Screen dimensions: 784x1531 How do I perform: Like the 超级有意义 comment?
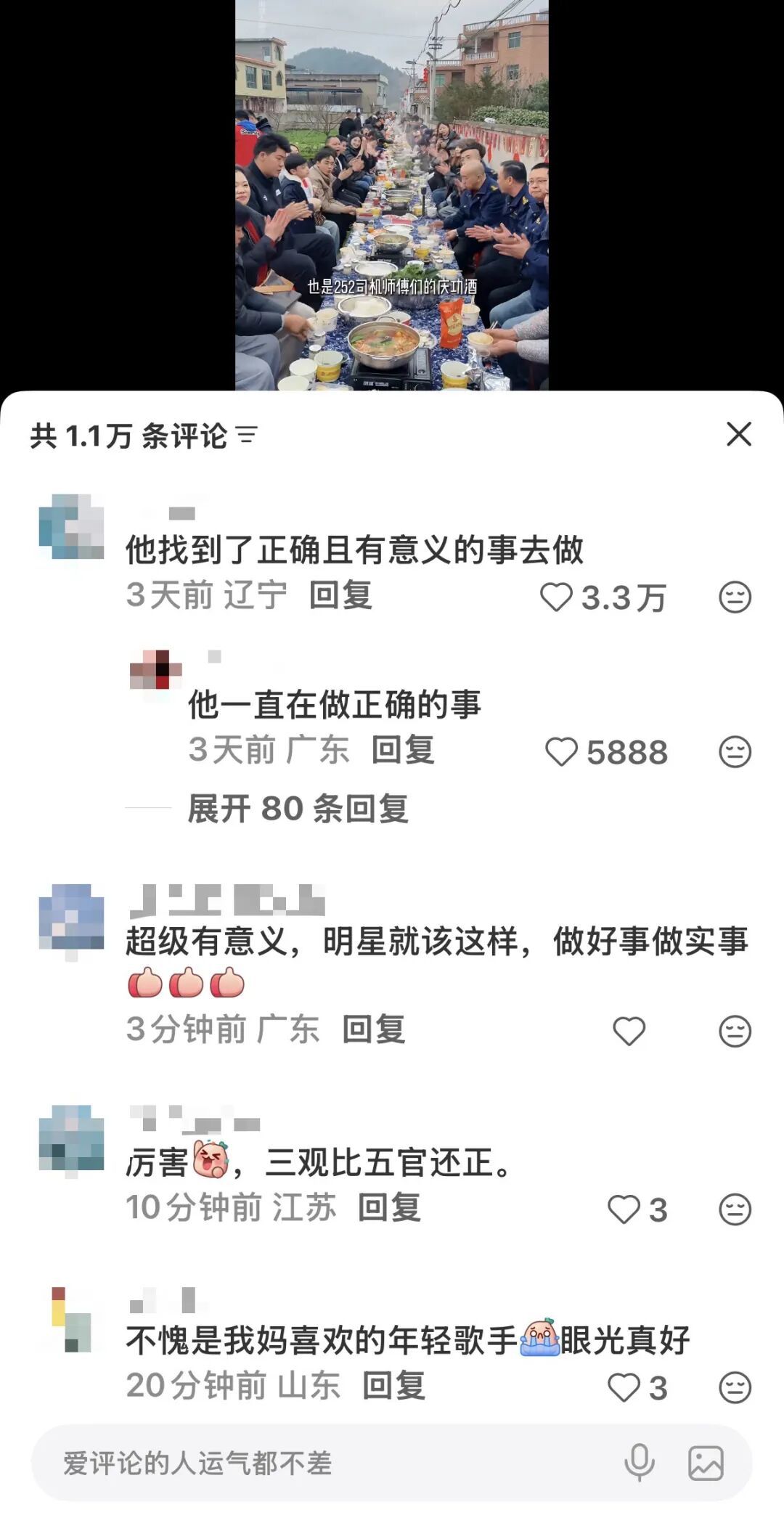point(629,1031)
